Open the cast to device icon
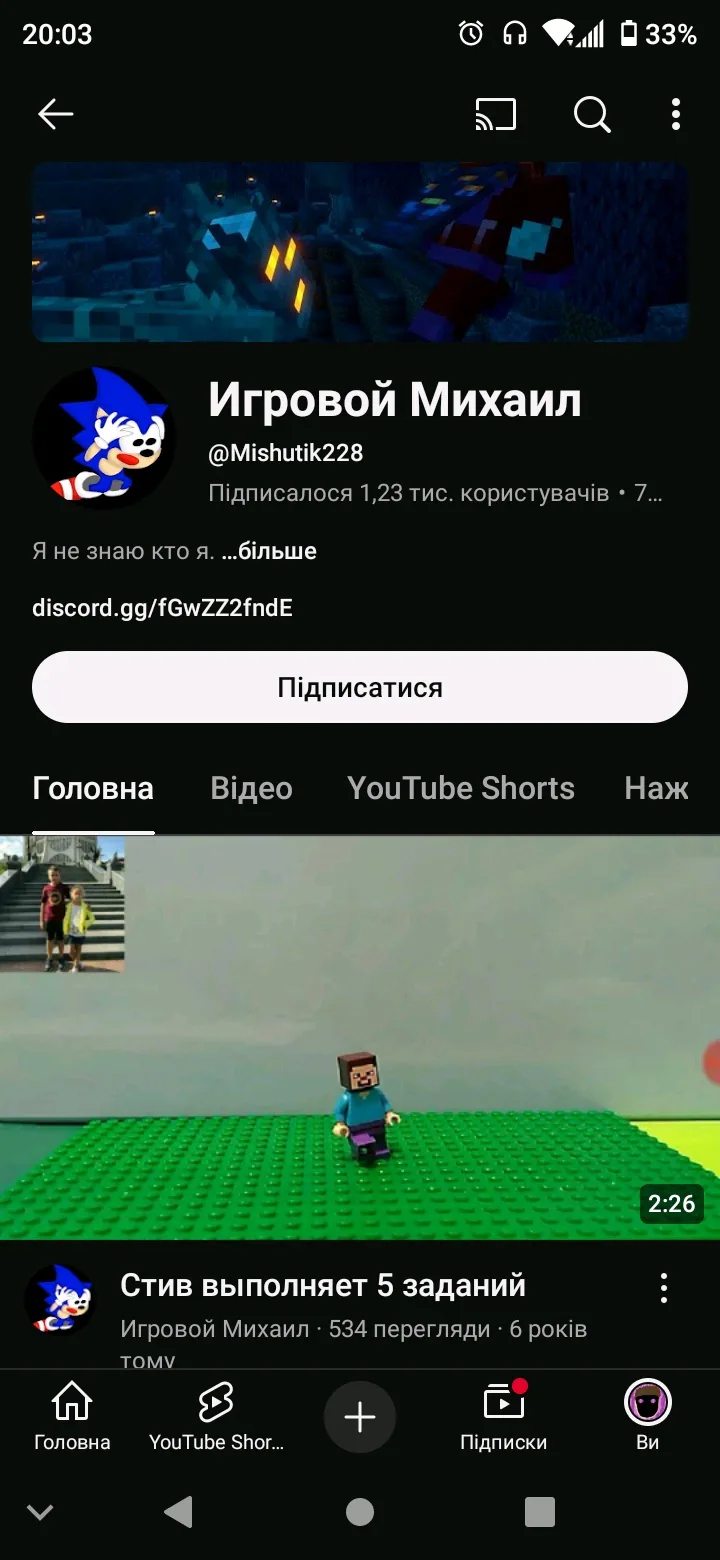This screenshot has height=1560, width=720. [496, 115]
